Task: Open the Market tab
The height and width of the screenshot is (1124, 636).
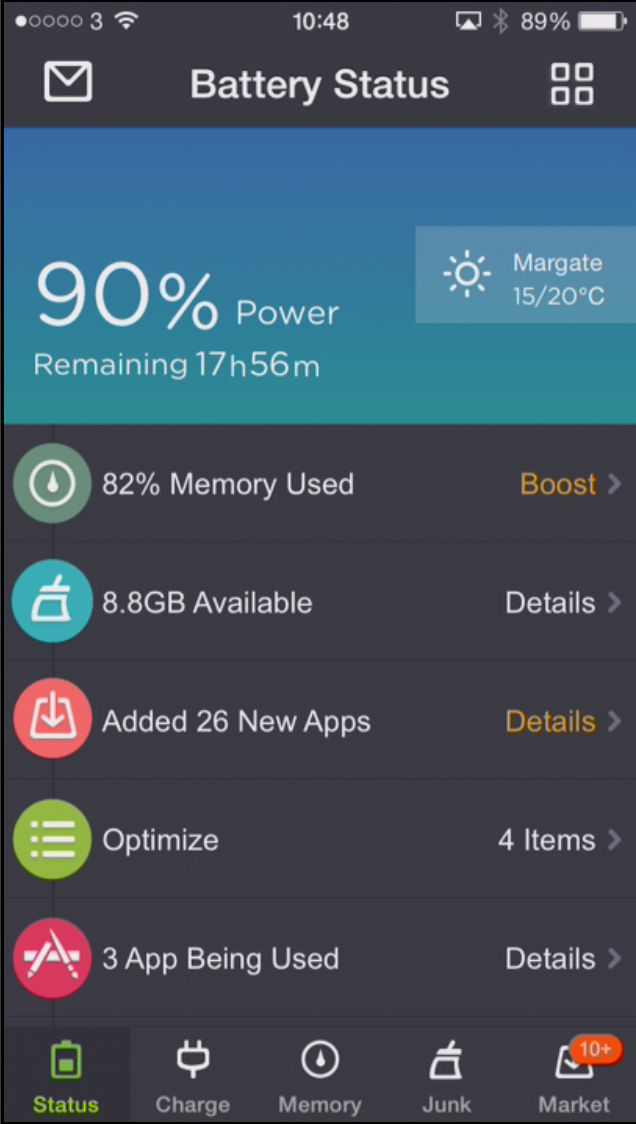Action: click(574, 1075)
